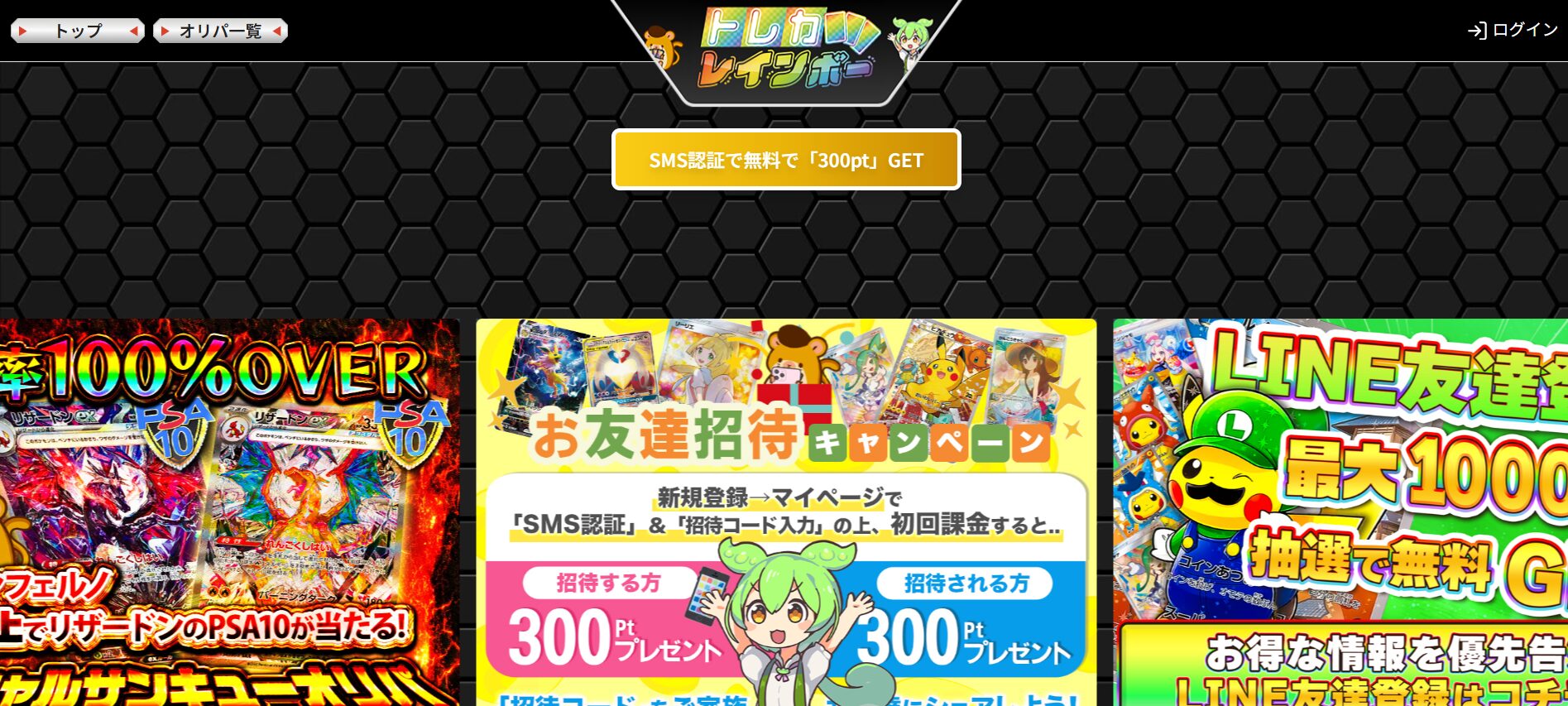Open the LINE友達登録 banner
Viewport: 1568px width, 706px height.
tap(1340, 513)
